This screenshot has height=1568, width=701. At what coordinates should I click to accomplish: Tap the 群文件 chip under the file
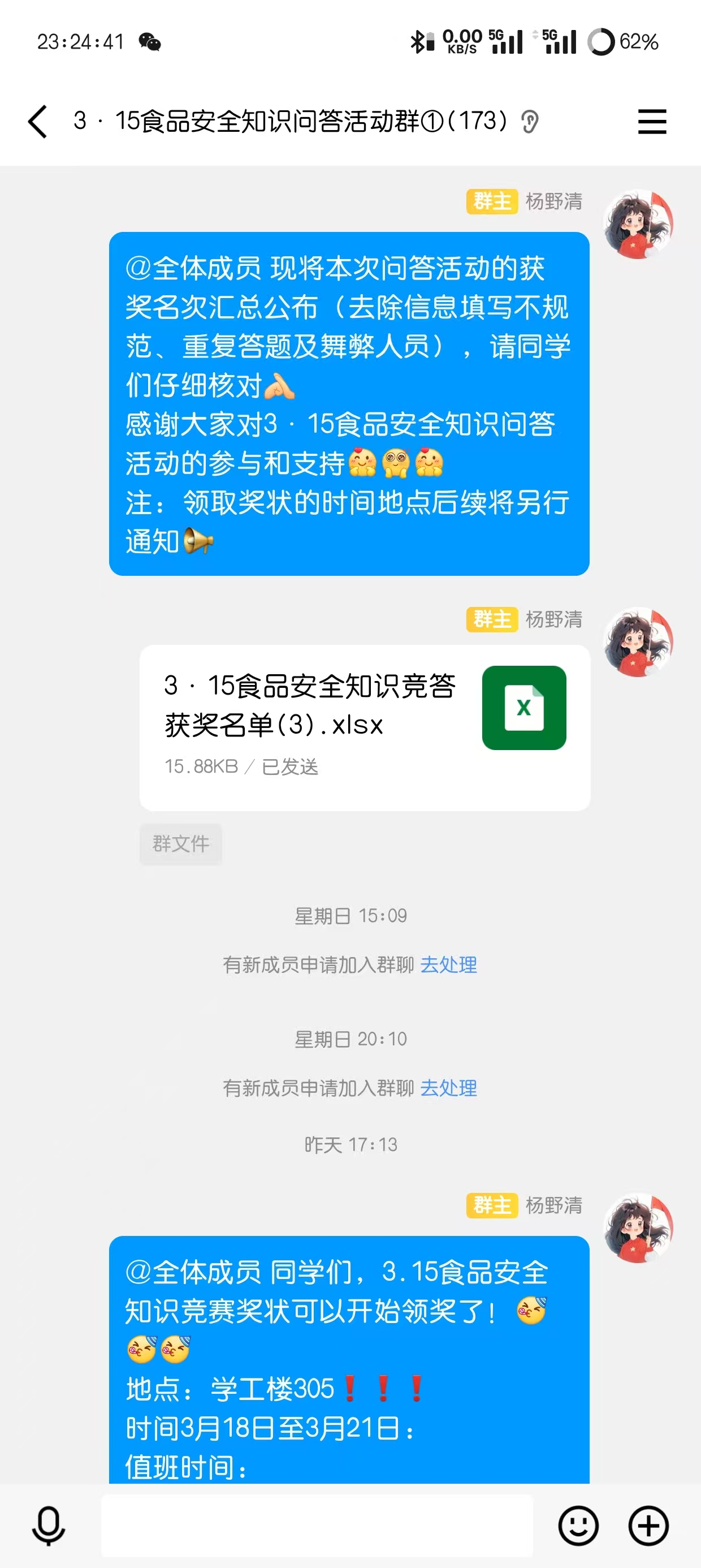pos(181,843)
